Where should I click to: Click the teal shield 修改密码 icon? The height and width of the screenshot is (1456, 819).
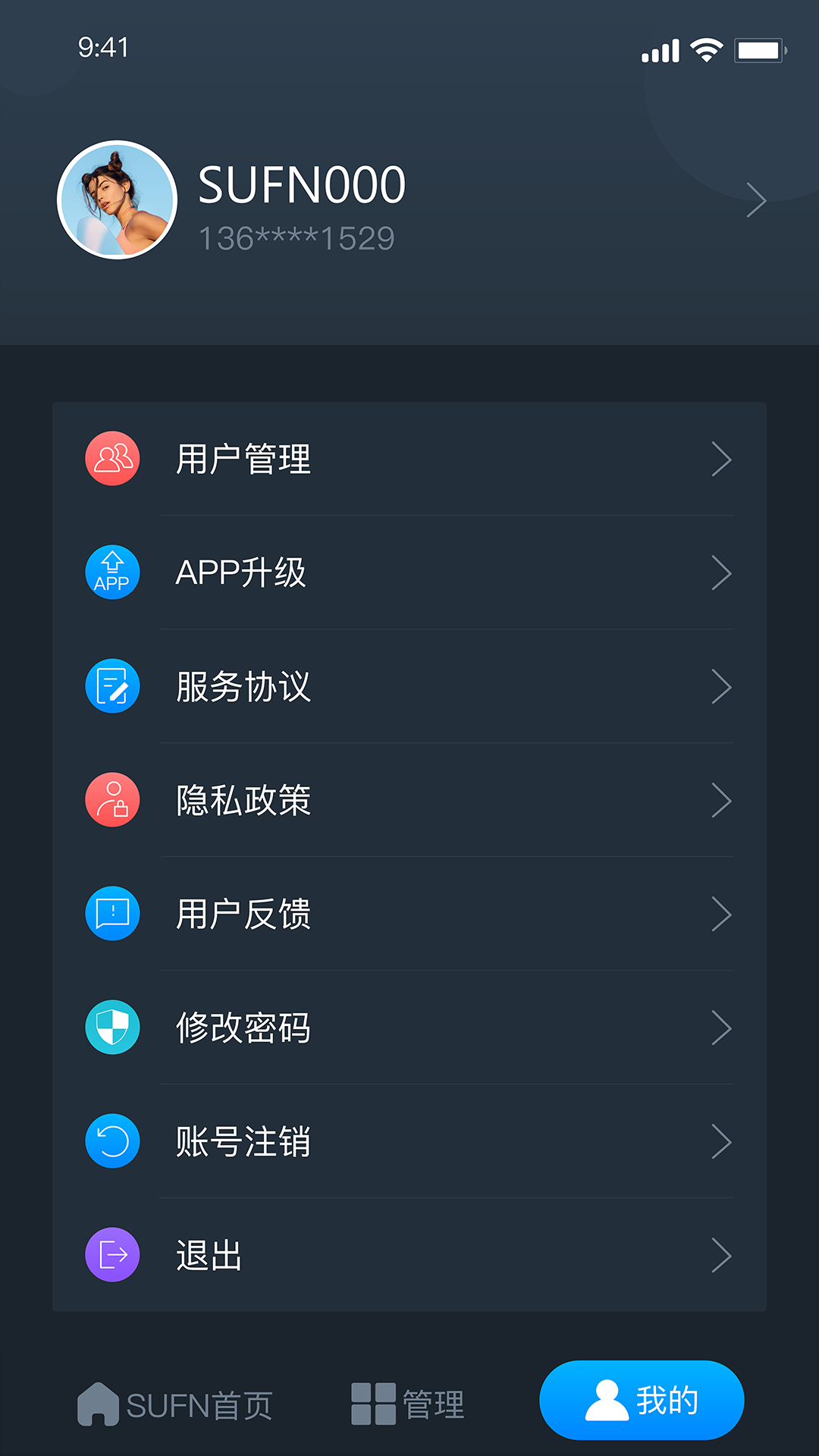pos(112,1028)
